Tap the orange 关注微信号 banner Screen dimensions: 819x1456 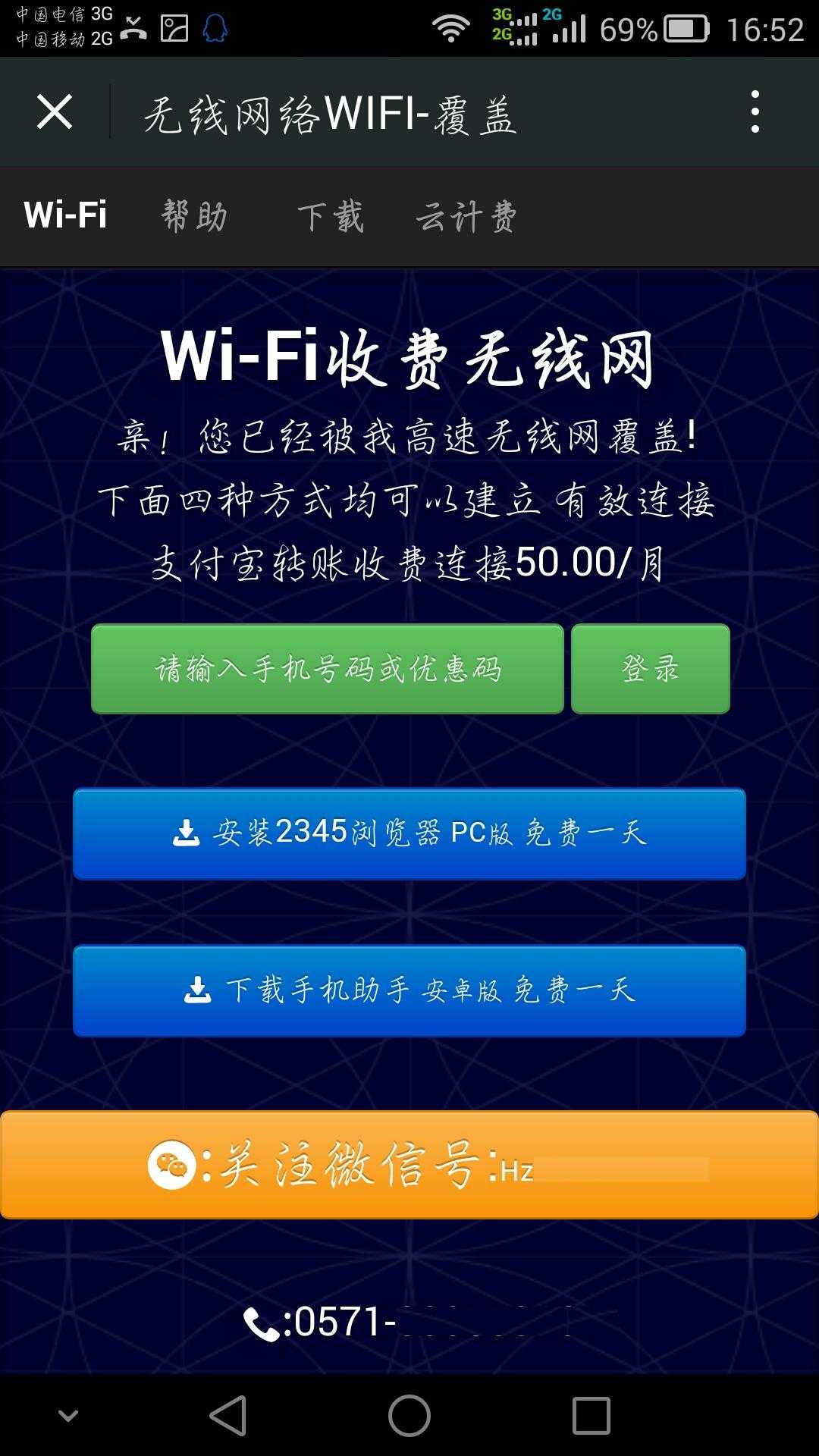409,1166
